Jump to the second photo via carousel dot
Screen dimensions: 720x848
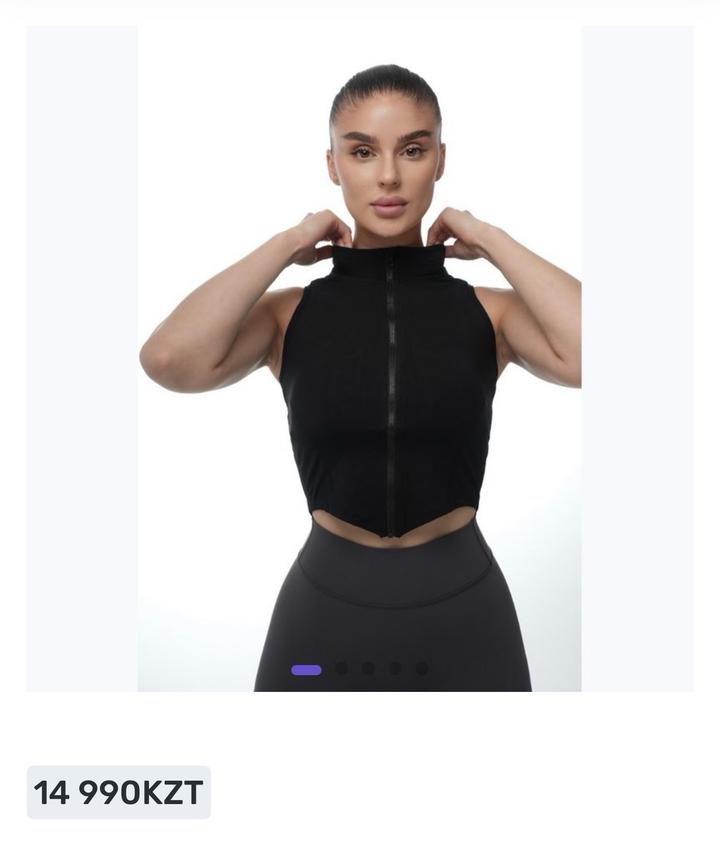pyautogui.click(x=342, y=669)
